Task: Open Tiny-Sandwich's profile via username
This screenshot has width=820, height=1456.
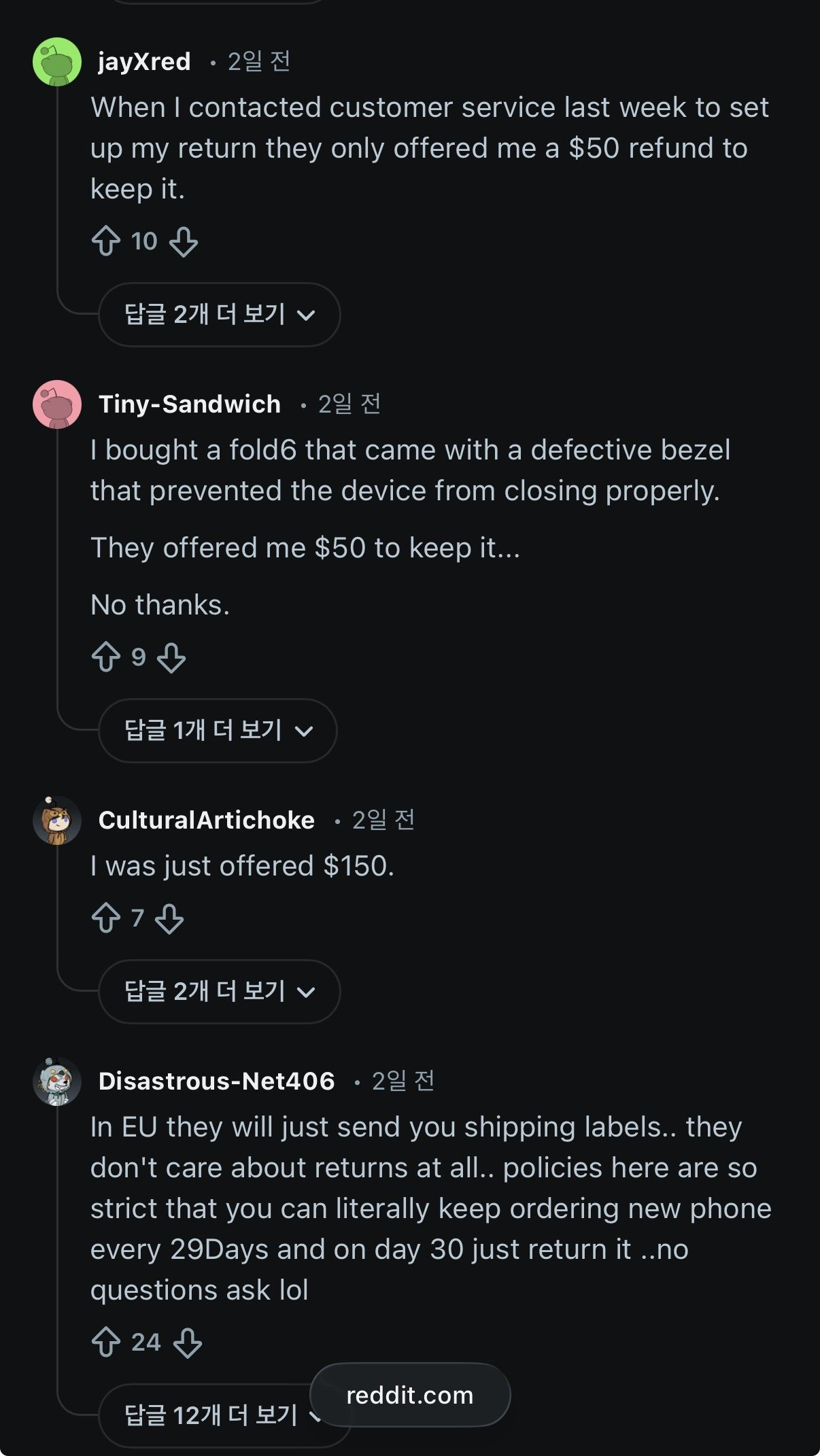Action: 188,404
